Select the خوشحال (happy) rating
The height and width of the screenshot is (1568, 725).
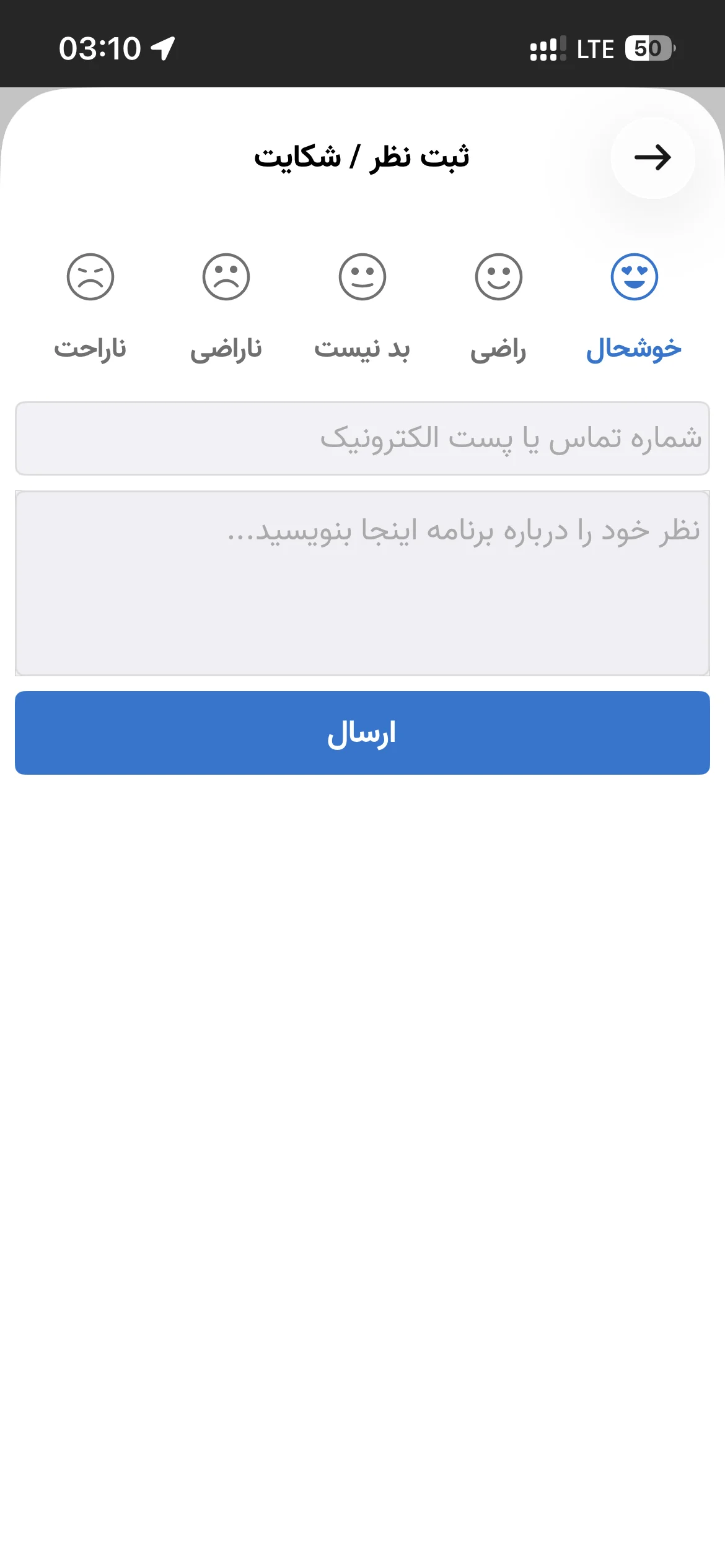(x=634, y=307)
